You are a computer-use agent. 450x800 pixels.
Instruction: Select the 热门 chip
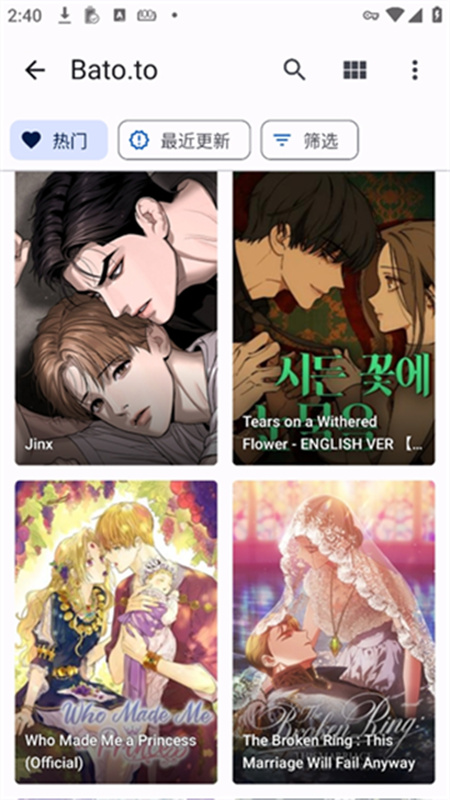59,140
